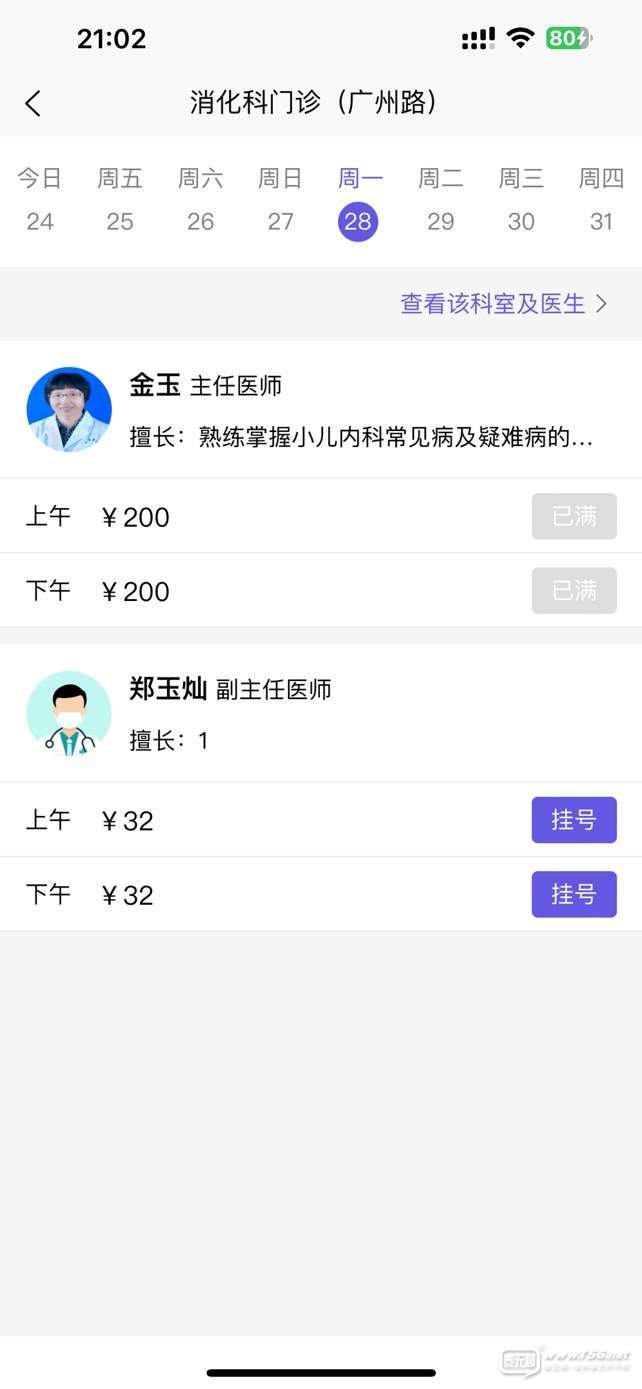Select 今日 24 in the date strip
Image resolution: width=642 pixels, height=1389 pixels.
(x=40, y=201)
